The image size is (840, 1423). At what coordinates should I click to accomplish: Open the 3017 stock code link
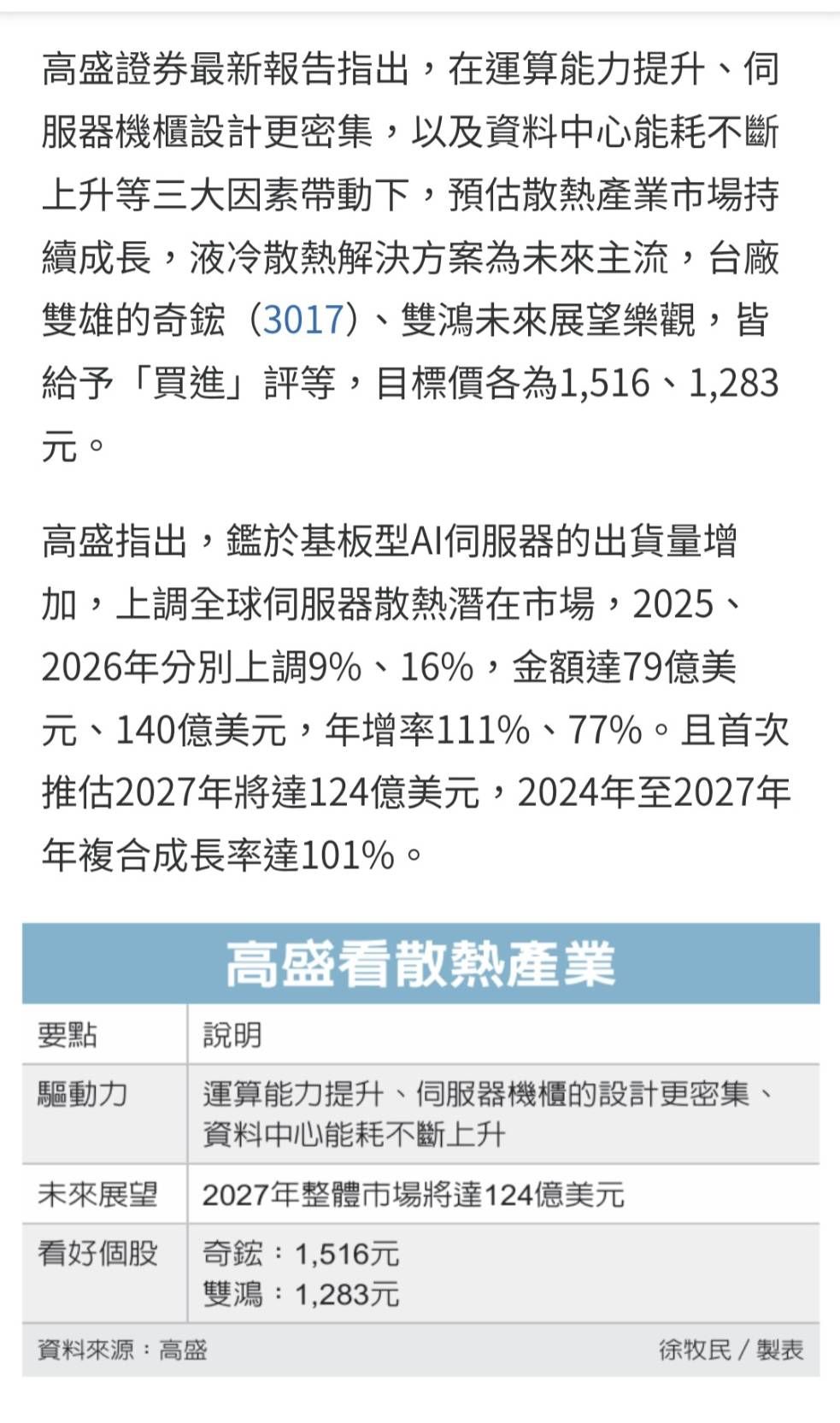303,320
